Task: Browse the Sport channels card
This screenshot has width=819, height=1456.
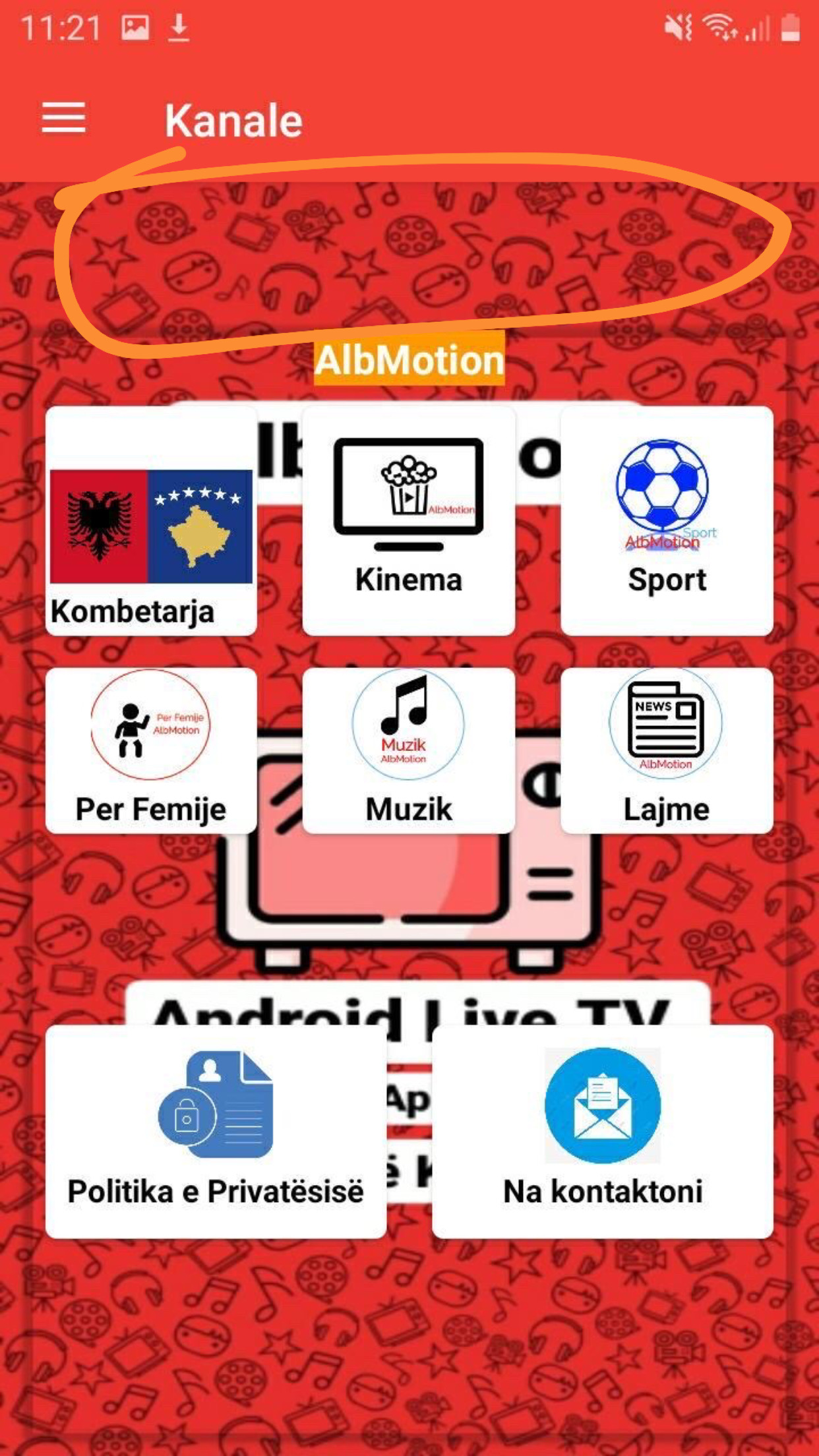Action: click(667, 521)
